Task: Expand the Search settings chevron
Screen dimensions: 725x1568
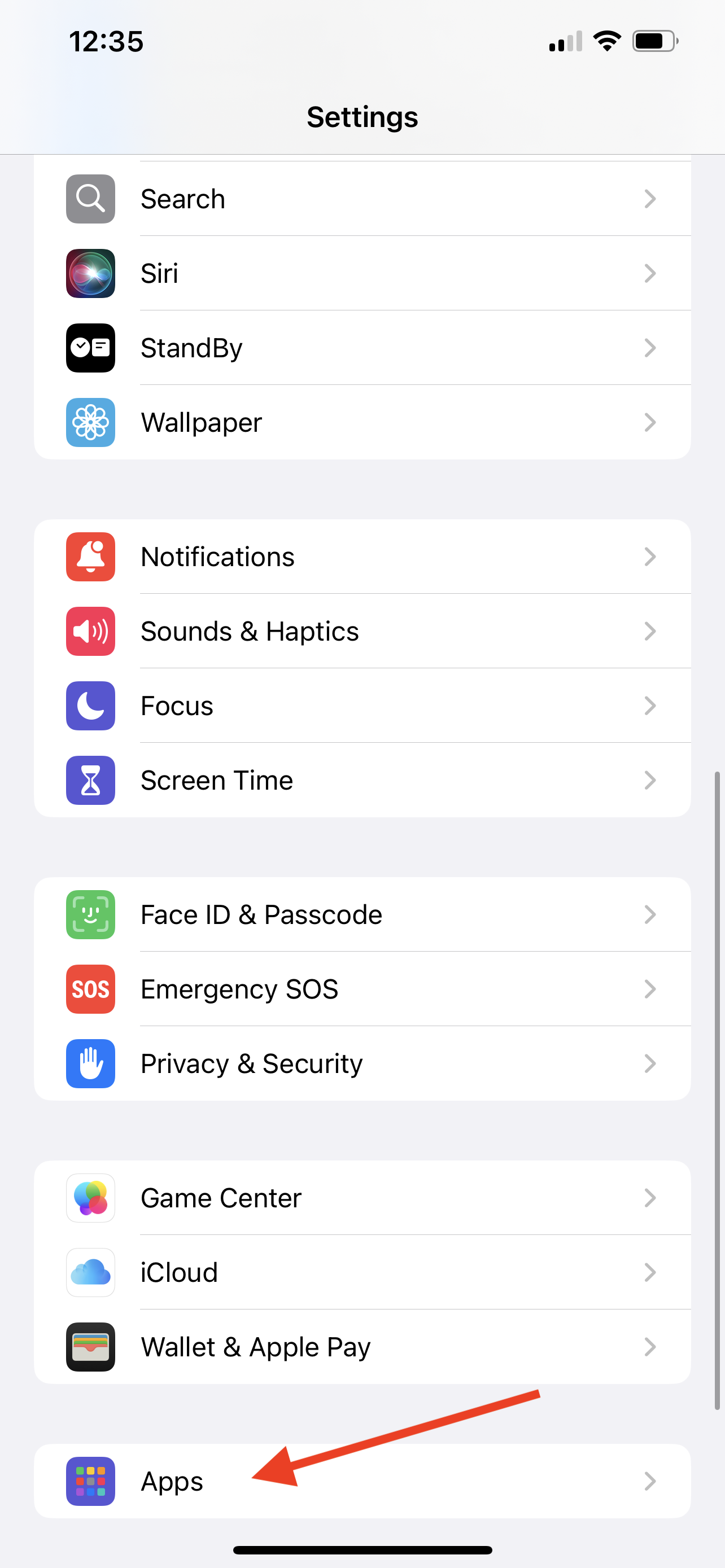Action: pyautogui.click(x=649, y=199)
